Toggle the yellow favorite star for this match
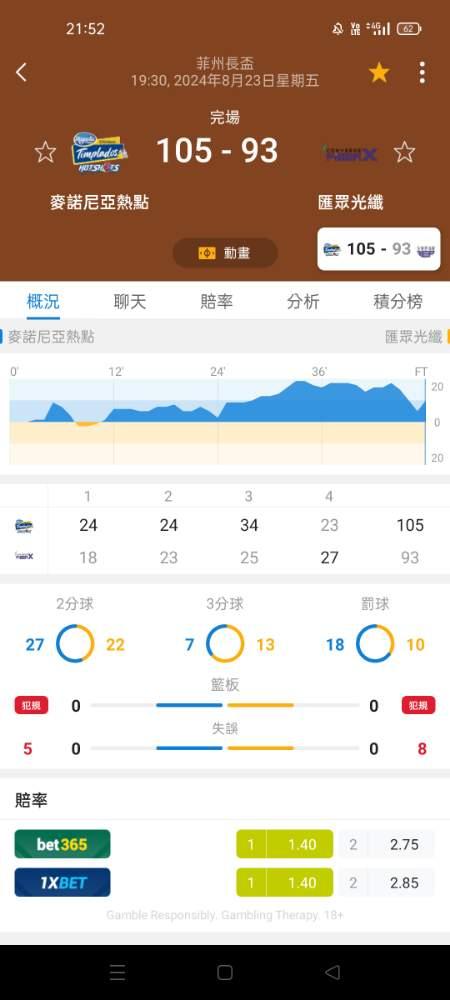Viewport: 450px width, 1000px height. [379, 73]
